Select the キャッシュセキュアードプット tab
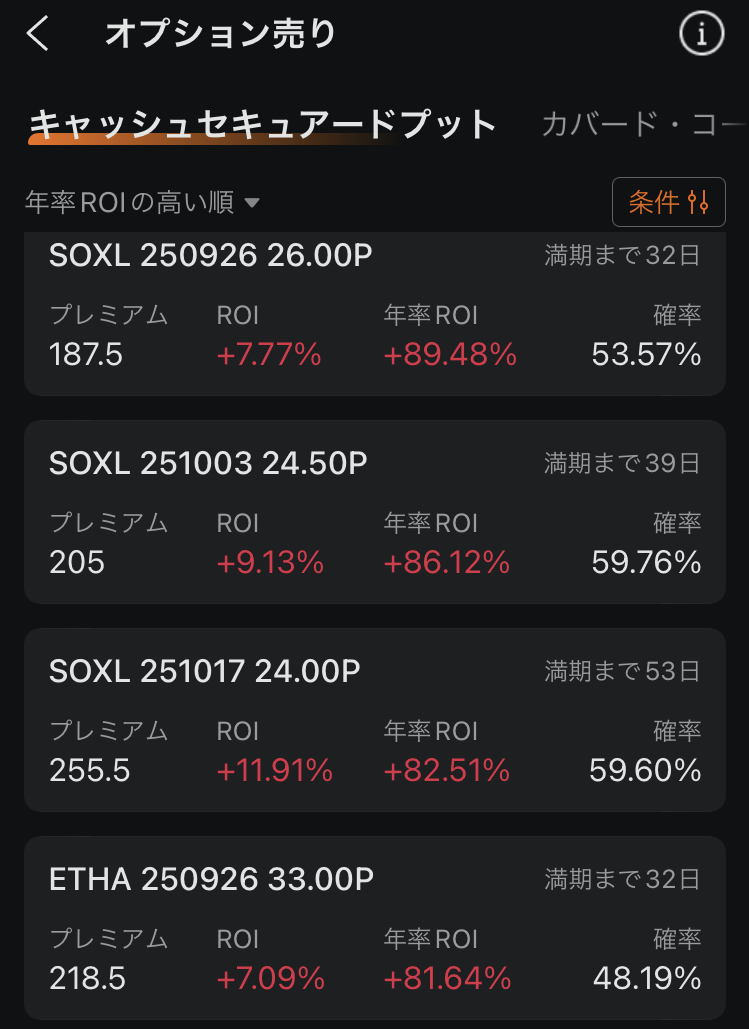 tap(262, 125)
